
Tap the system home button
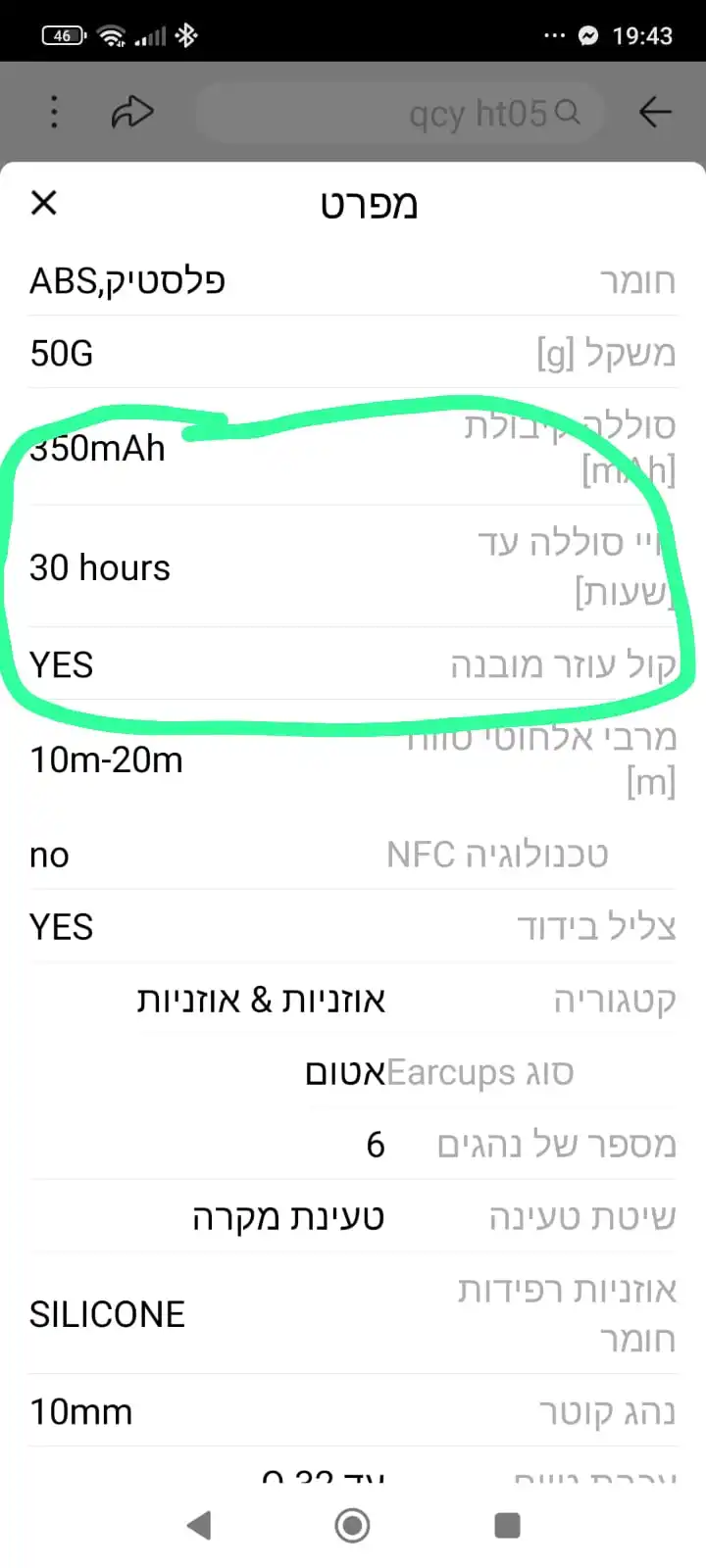point(352,1525)
